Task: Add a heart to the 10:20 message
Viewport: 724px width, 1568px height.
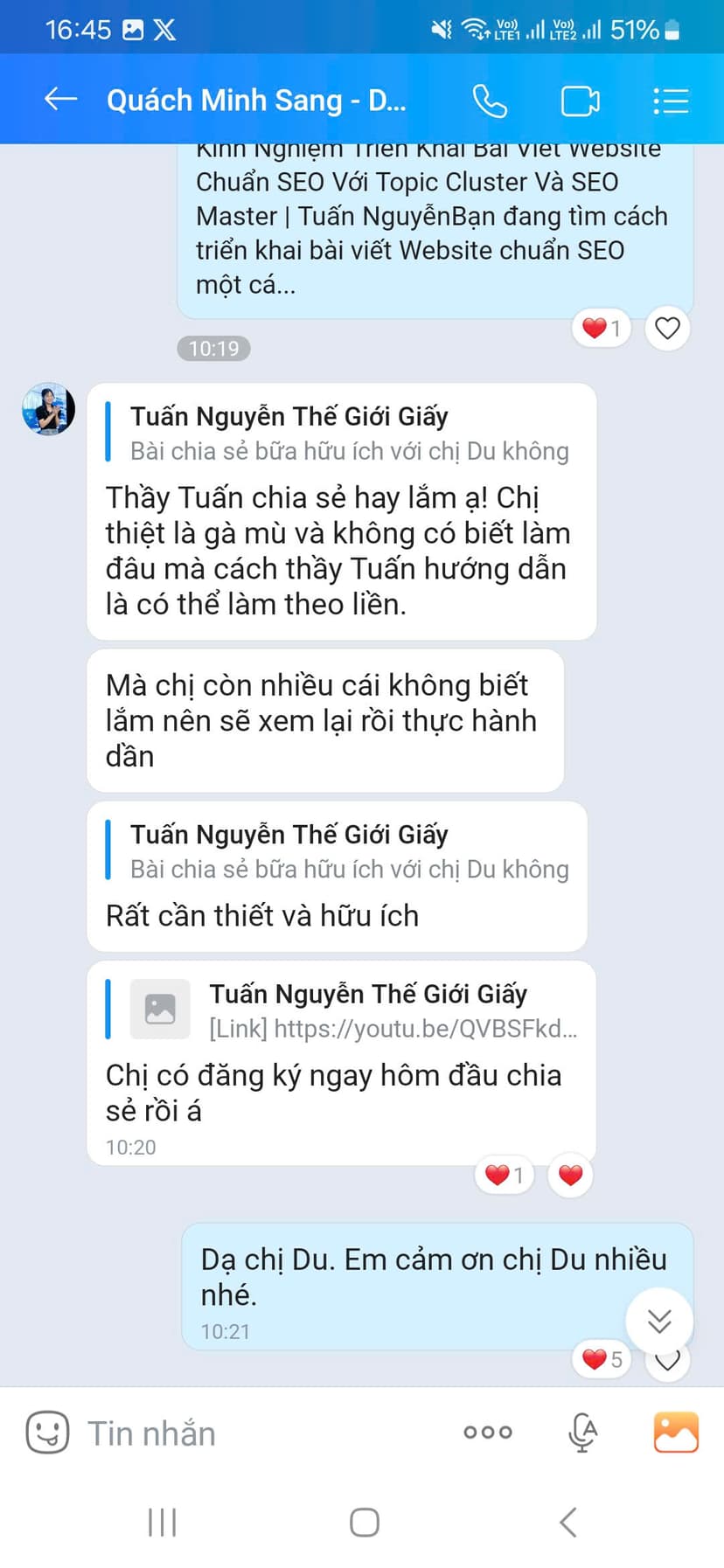Action: click(569, 1176)
